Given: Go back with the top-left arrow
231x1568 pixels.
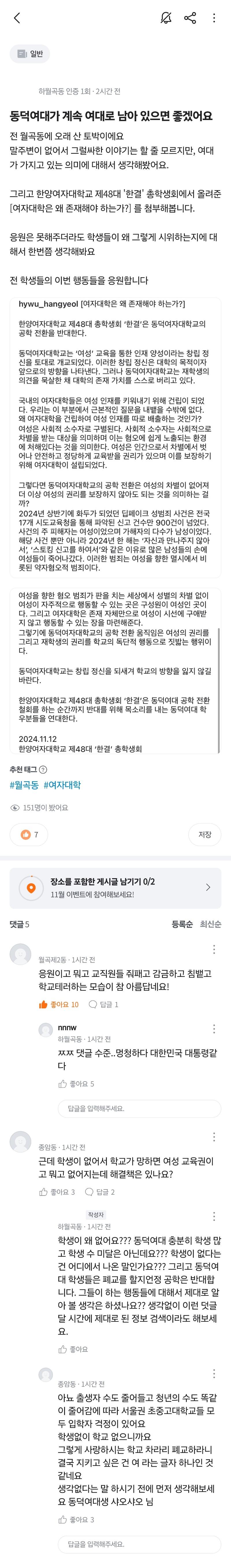Looking at the screenshot, I should [x=17, y=18].
